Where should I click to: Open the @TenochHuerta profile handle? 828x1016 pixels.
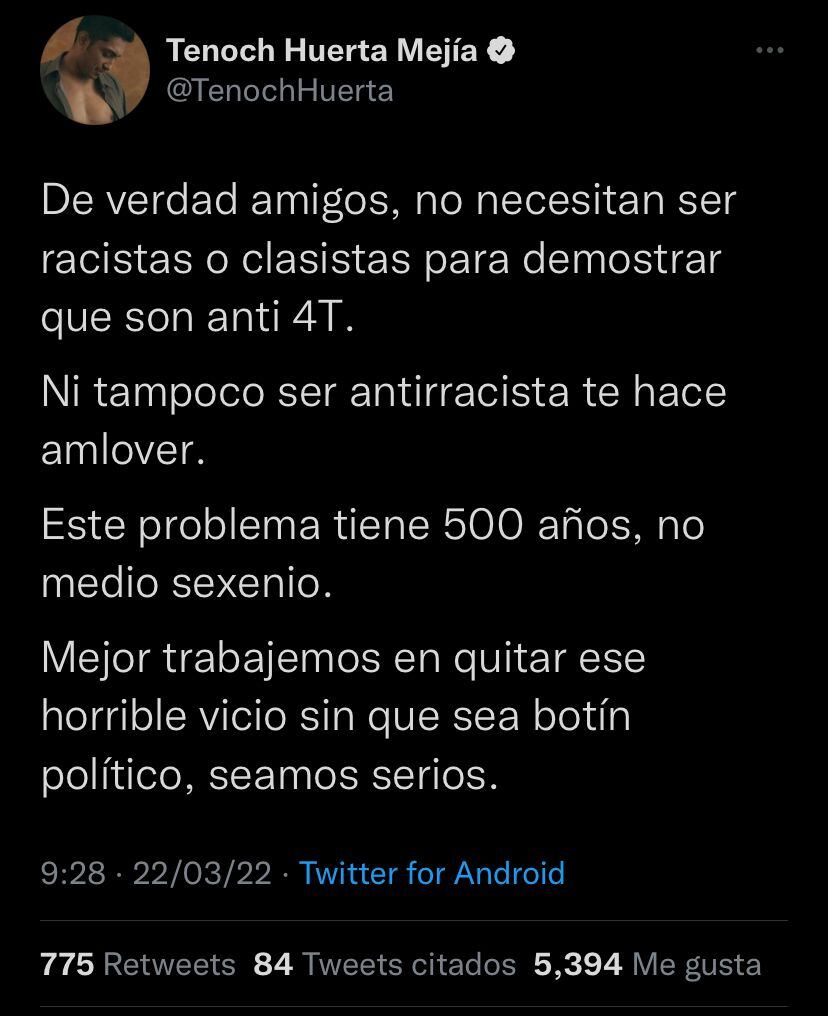(x=279, y=91)
